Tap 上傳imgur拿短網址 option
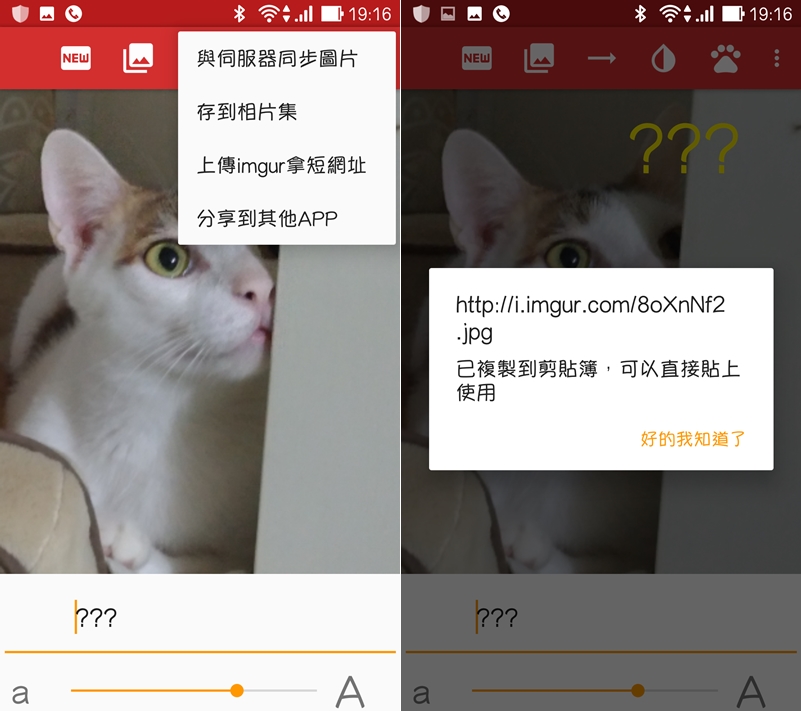The width and height of the screenshot is (801, 711). (x=281, y=165)
